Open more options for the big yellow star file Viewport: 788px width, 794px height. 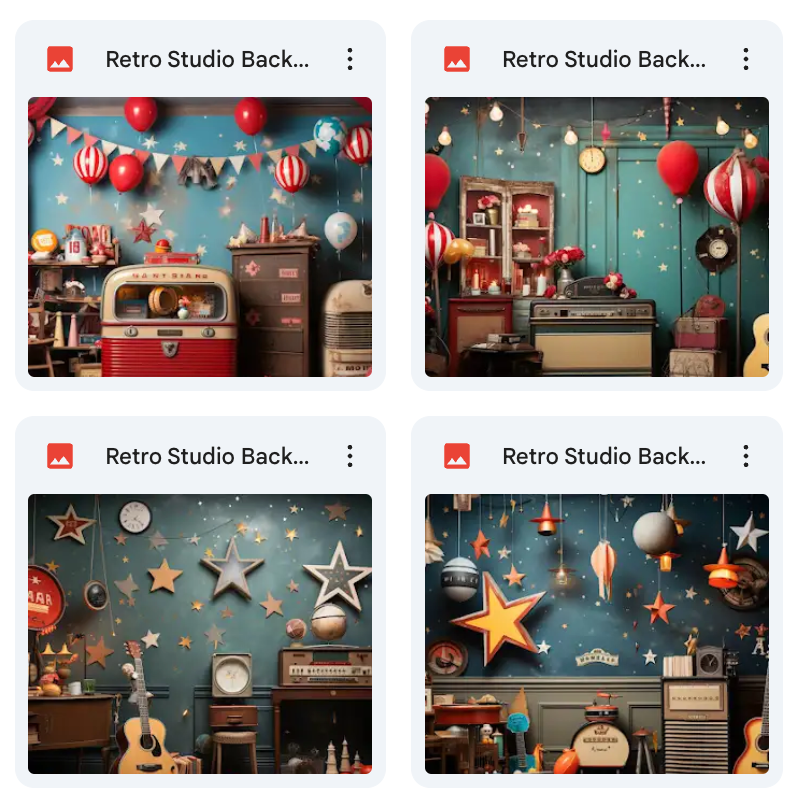[746, 456]
